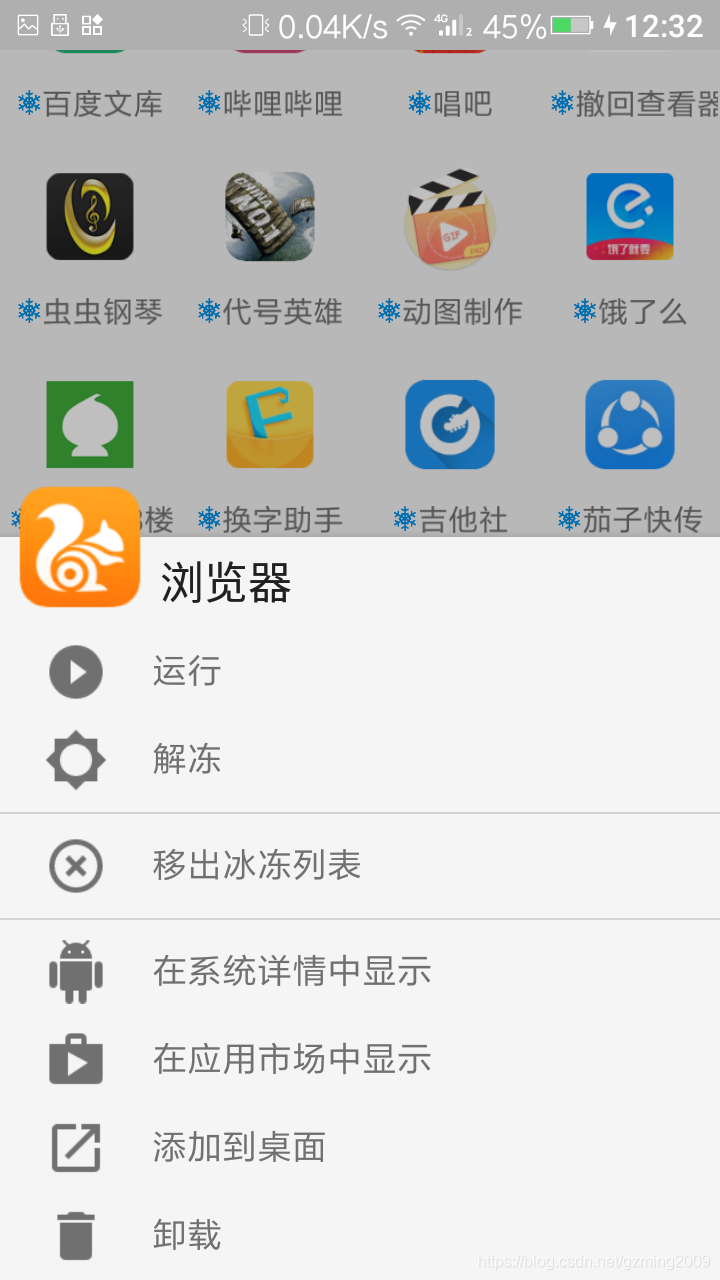Viewport: 720px width, 1280px height.
Task: Open the 虫虫钢琴 app icon
Action: [90, 217]
